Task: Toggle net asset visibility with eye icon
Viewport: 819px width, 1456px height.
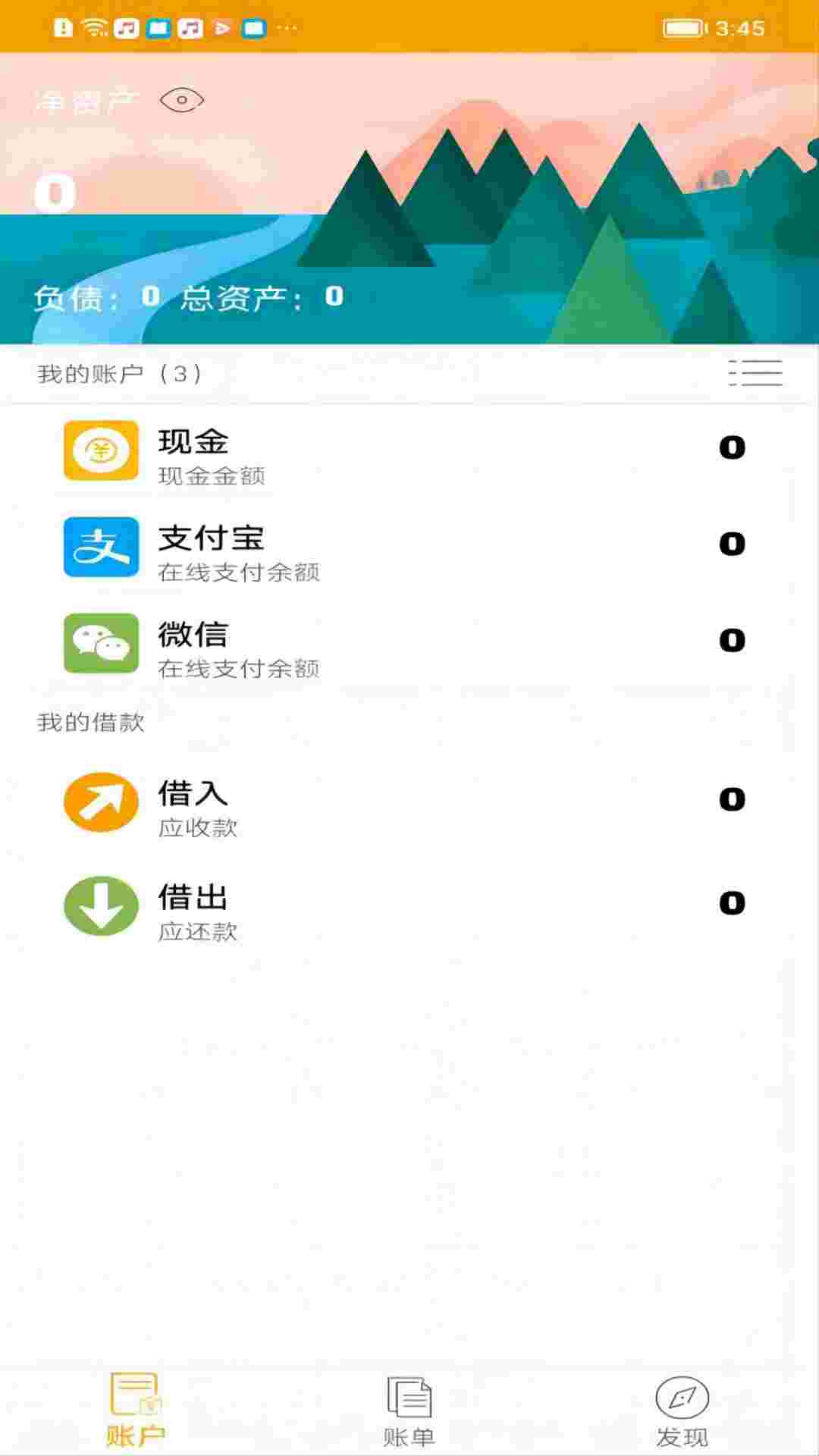Action: coord(182,99)
